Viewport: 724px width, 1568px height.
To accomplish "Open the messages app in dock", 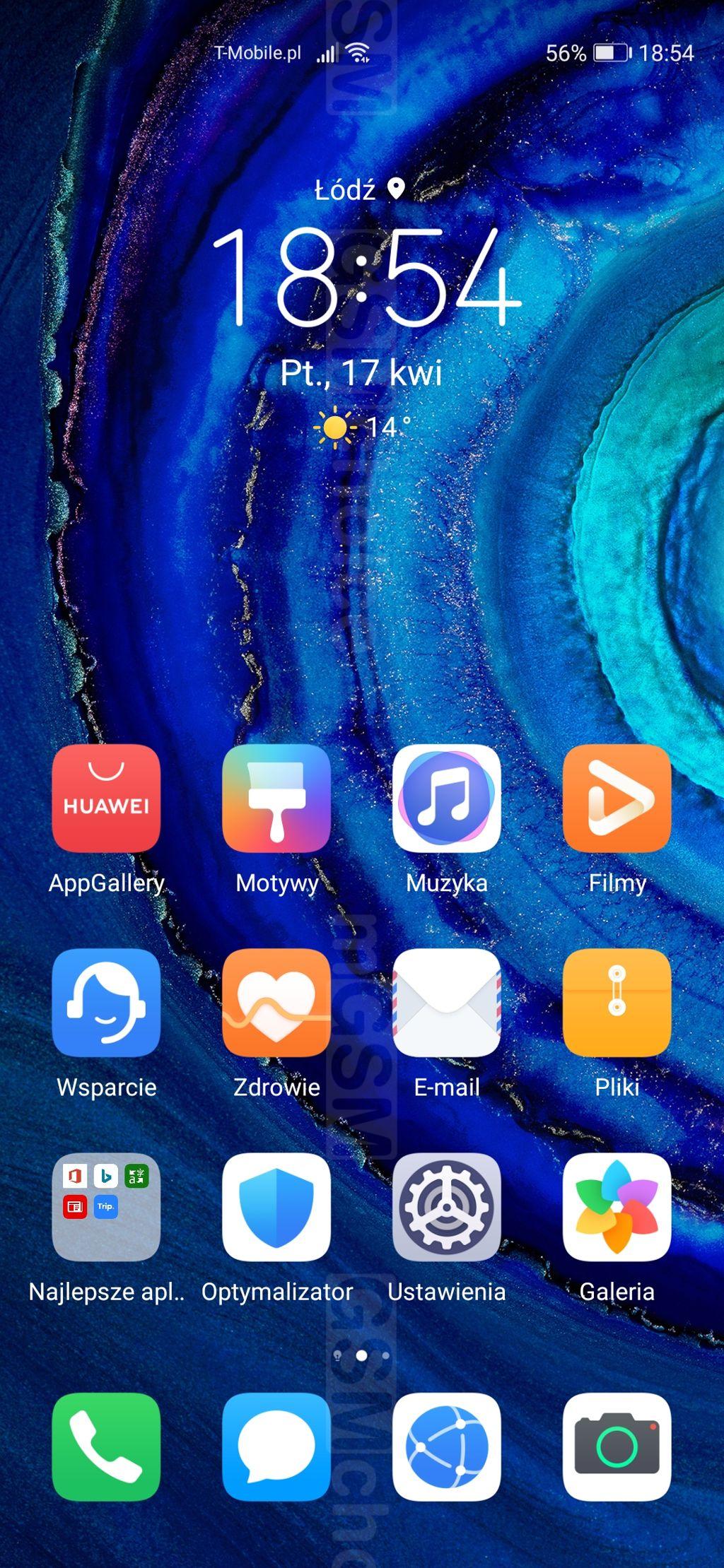I will tap(276, 1446).
